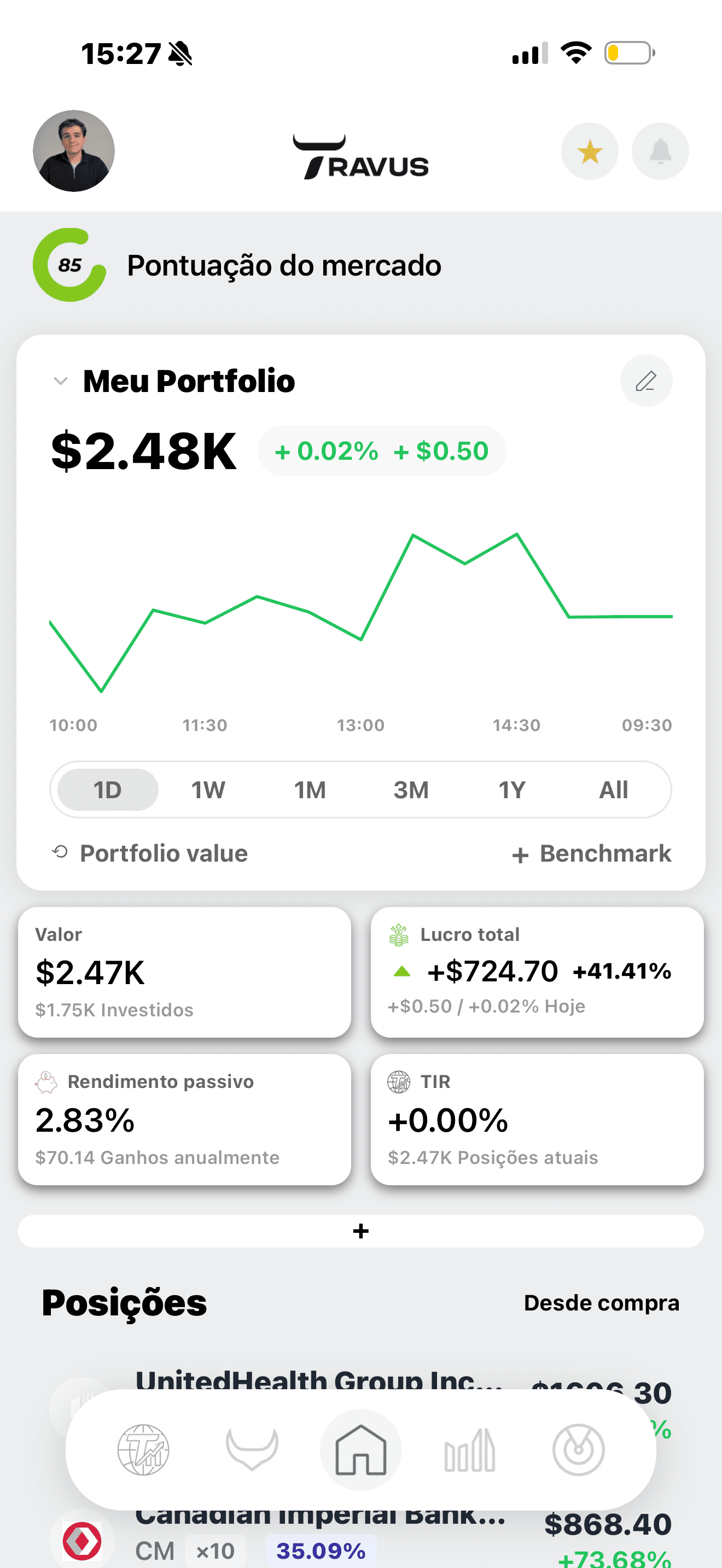Open the bar chart stats icon in navigation
The image size is (722, 1568).
[469, 1450]
